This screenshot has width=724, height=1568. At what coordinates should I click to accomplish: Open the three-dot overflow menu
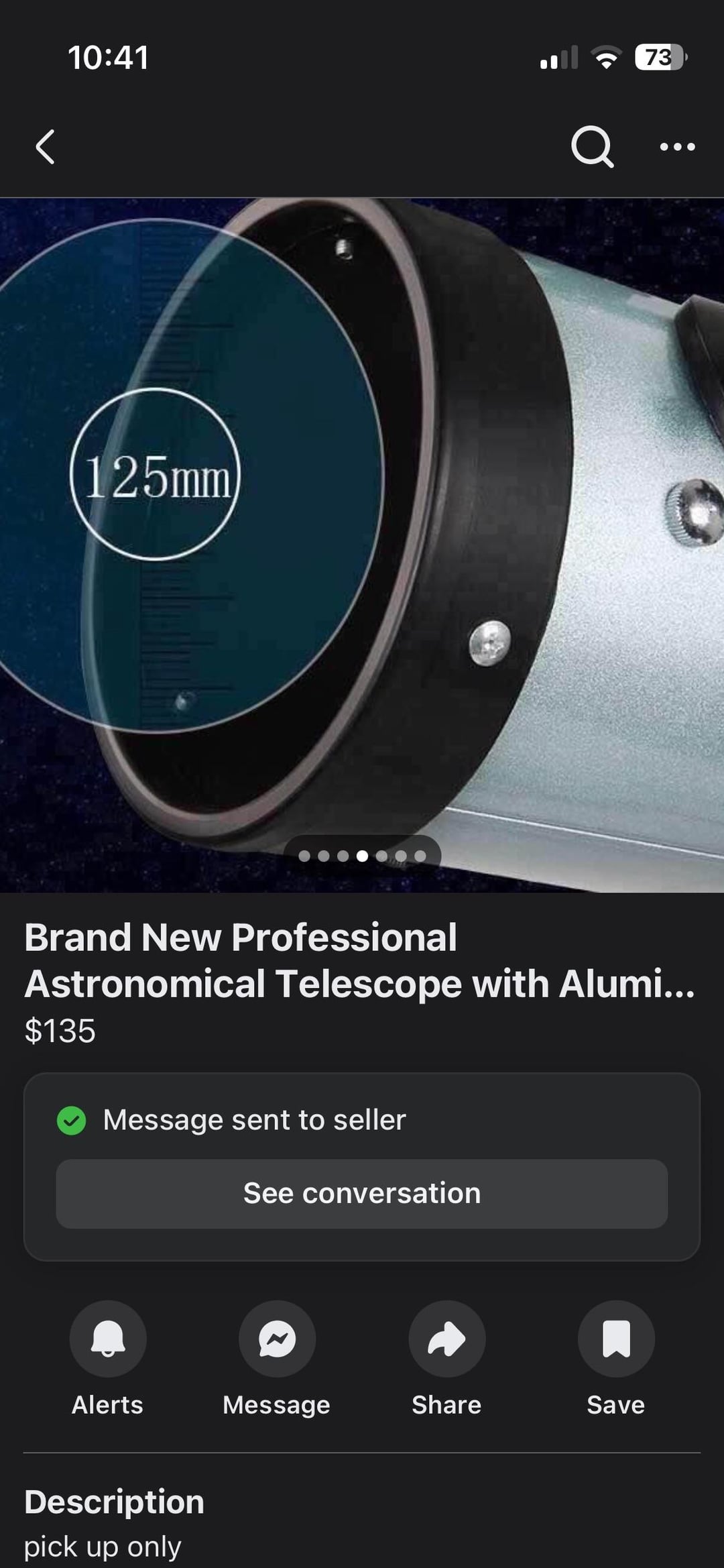click(x=677, y=147)
